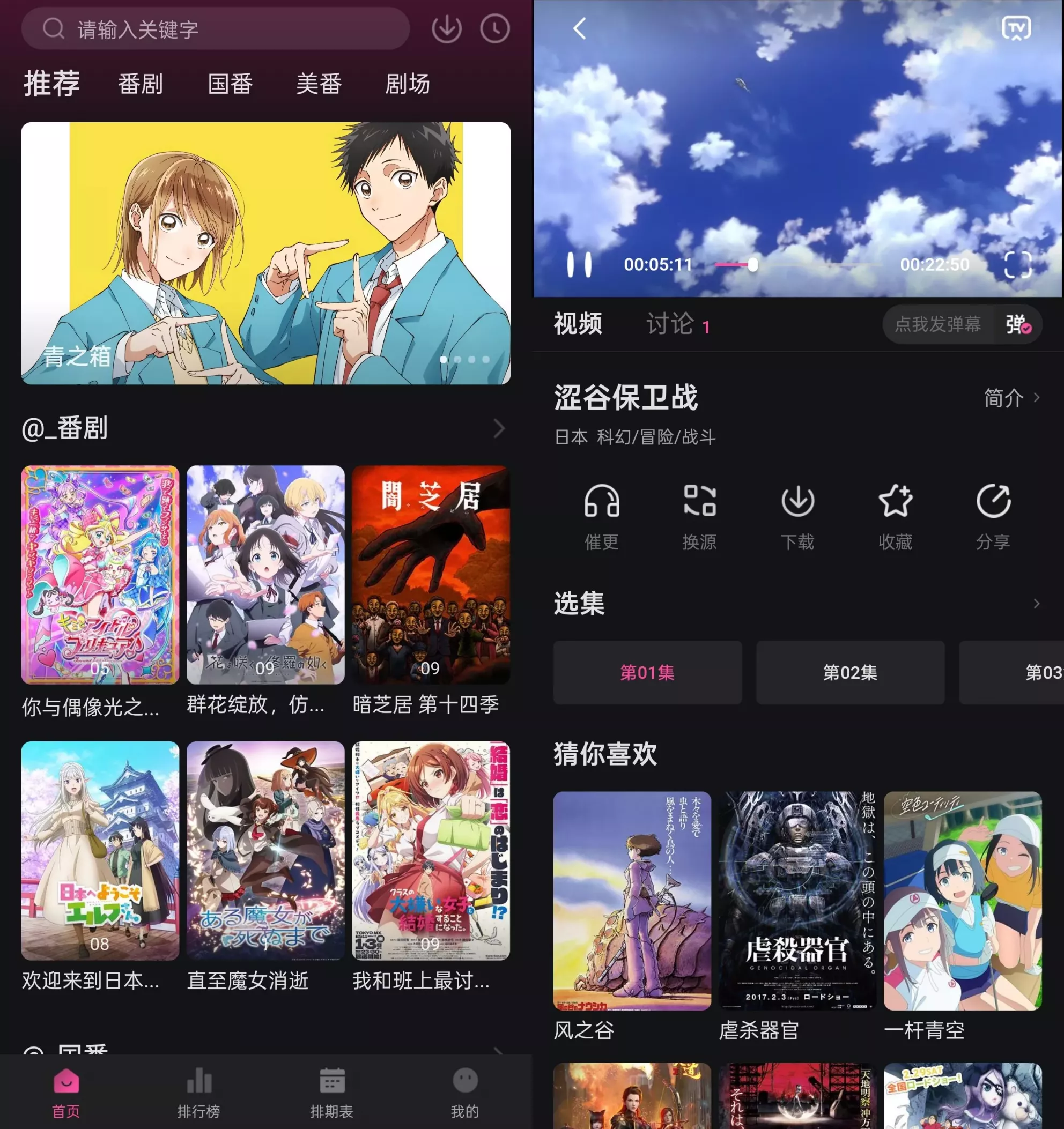Image resolution: width=1064 pixels, height=1129 pixels.
Task: Toggle the 弹 danmaku switch
Action: 1018,325
